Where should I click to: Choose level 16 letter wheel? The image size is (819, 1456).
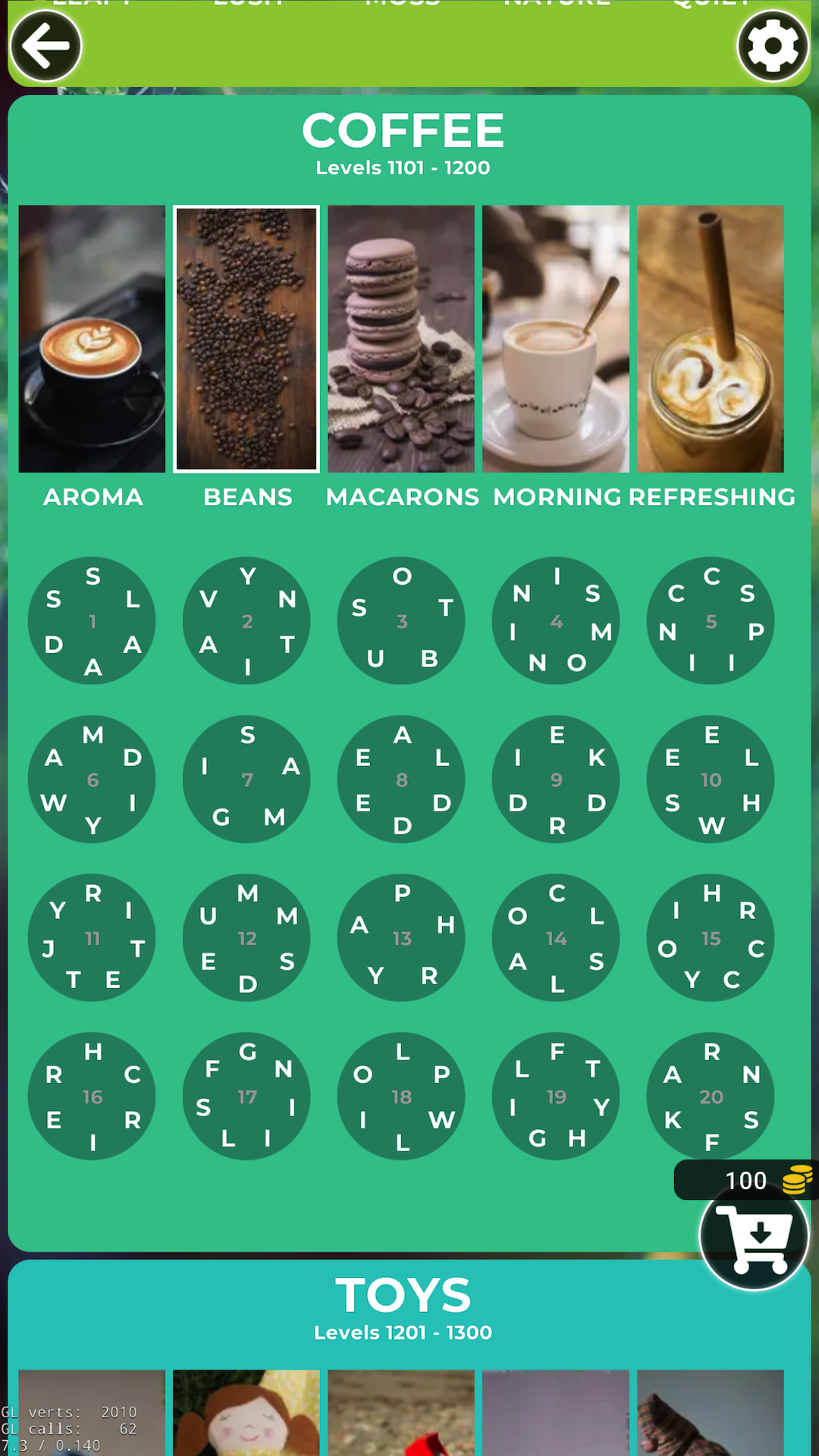click(x=92, y=1097)
